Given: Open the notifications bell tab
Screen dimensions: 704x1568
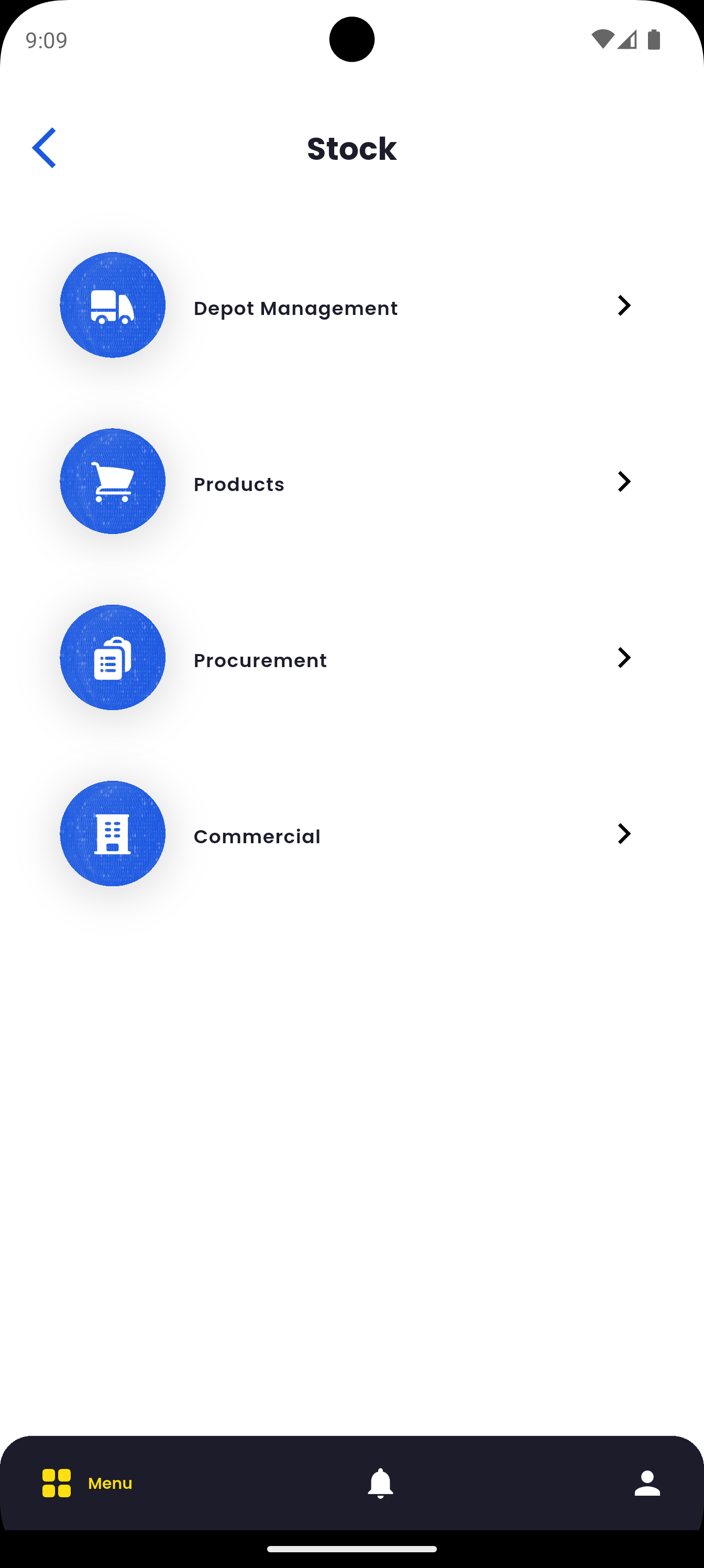Looking at the screenshot, I should [x=380, y=1483].
